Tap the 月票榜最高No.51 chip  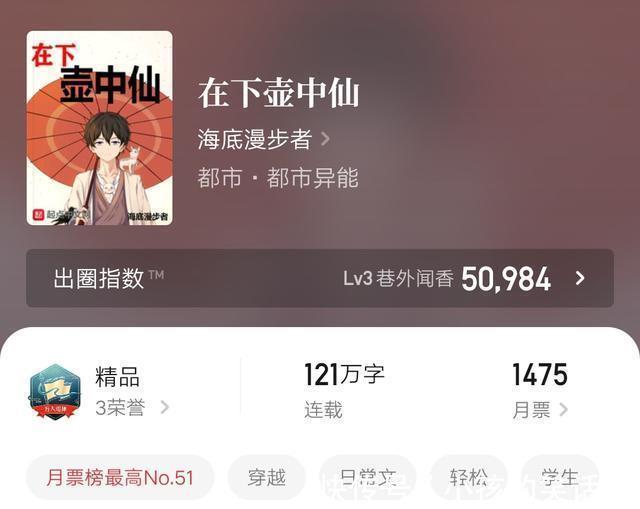coord(120,477)
